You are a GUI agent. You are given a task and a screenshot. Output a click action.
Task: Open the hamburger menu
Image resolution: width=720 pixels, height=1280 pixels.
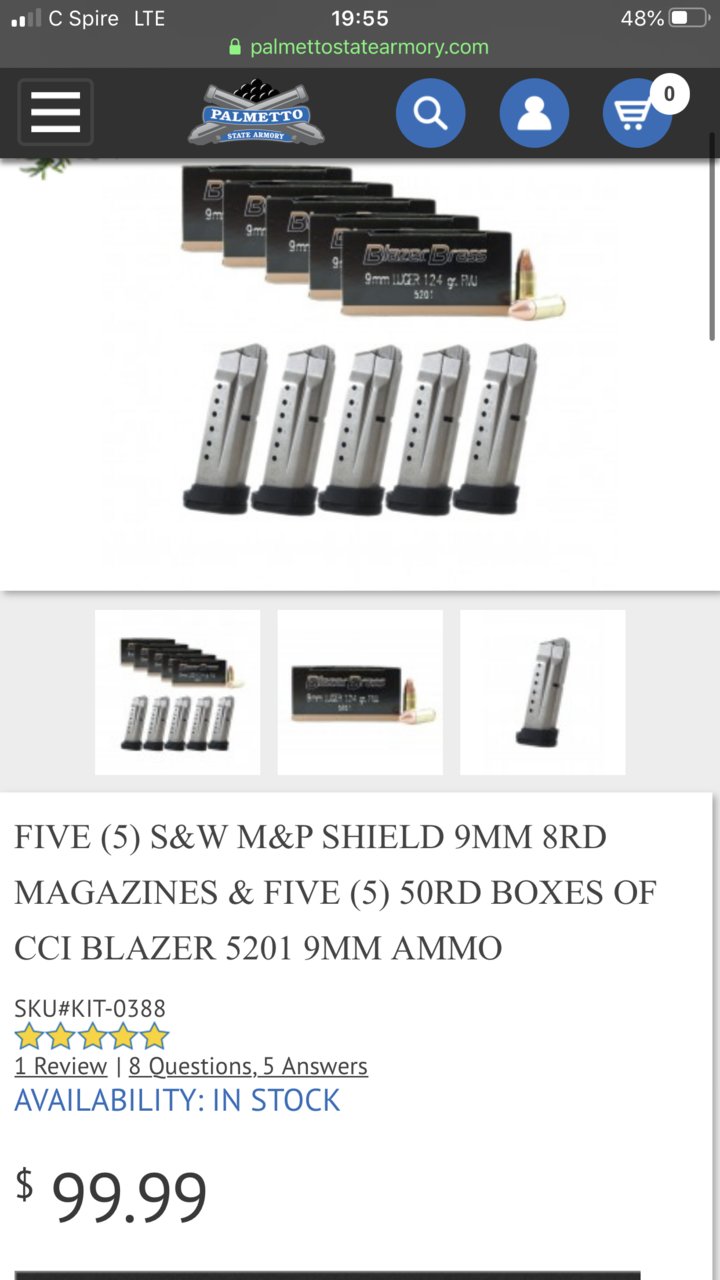pos(56,112)
